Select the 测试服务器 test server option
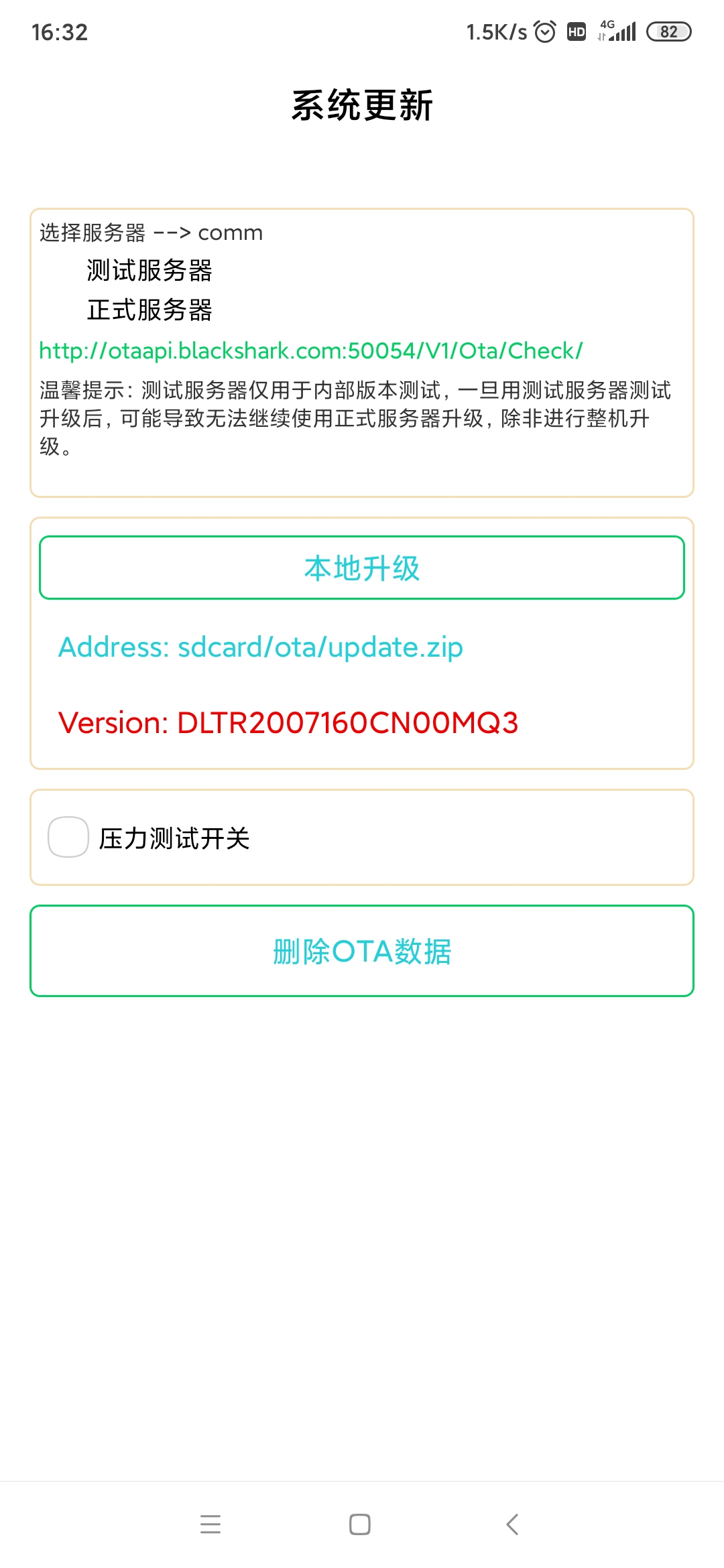 tap(149, 271)
